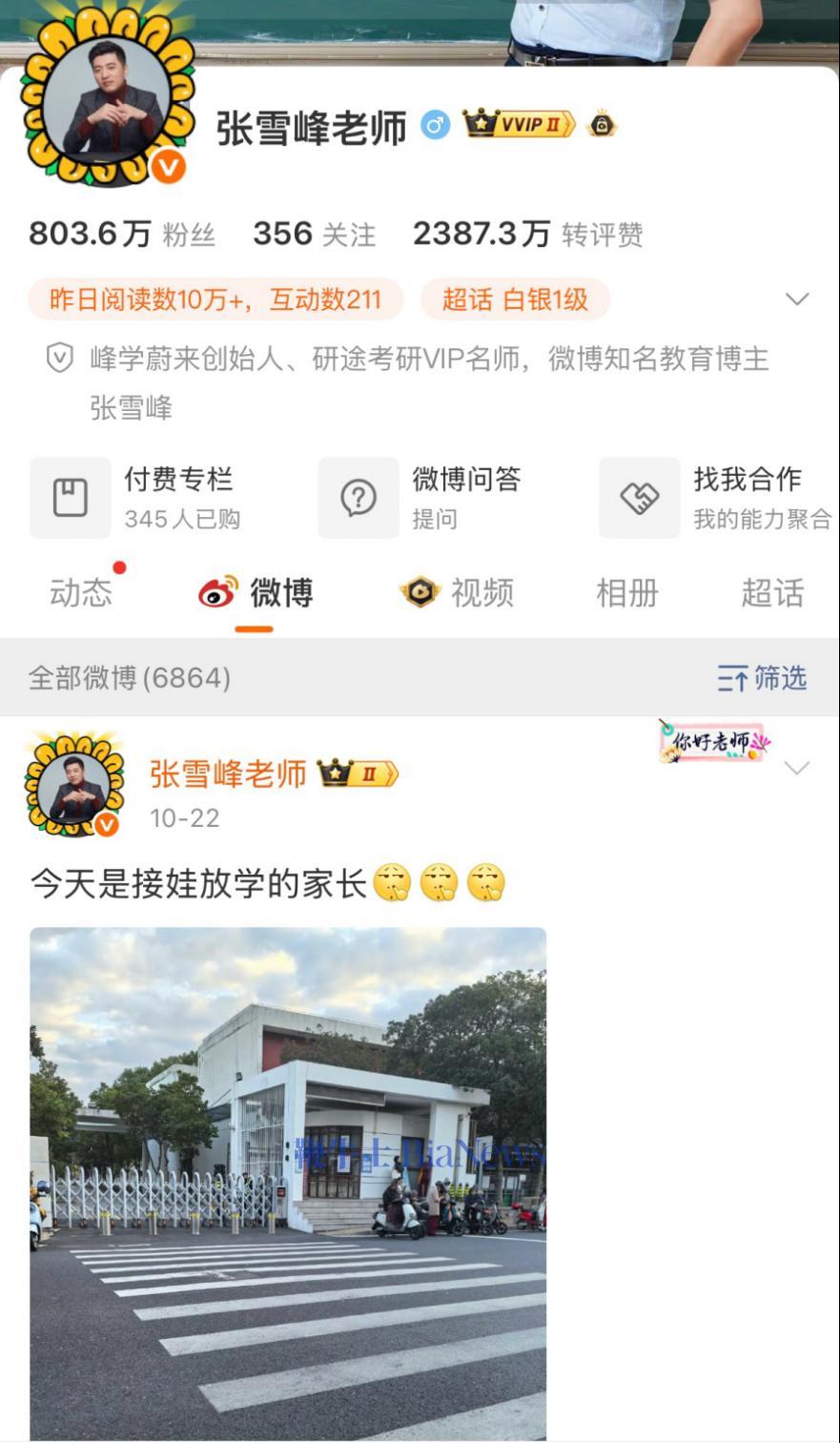This screenshot has width=840, height=1443.
Task: Open 张雪峰老师 profile name link
Action: (310, 125)
